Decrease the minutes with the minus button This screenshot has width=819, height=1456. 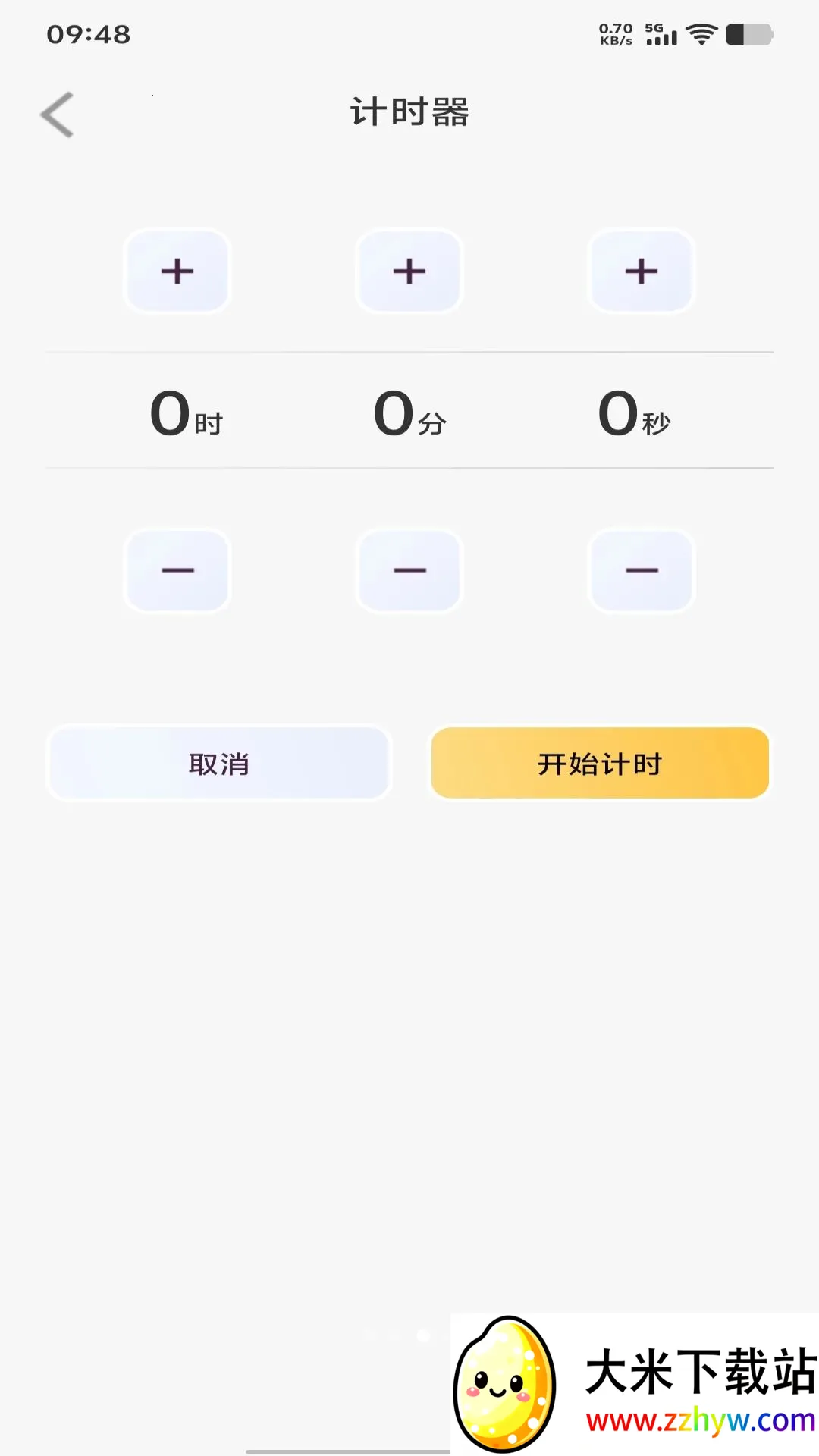tap(409, 570)
